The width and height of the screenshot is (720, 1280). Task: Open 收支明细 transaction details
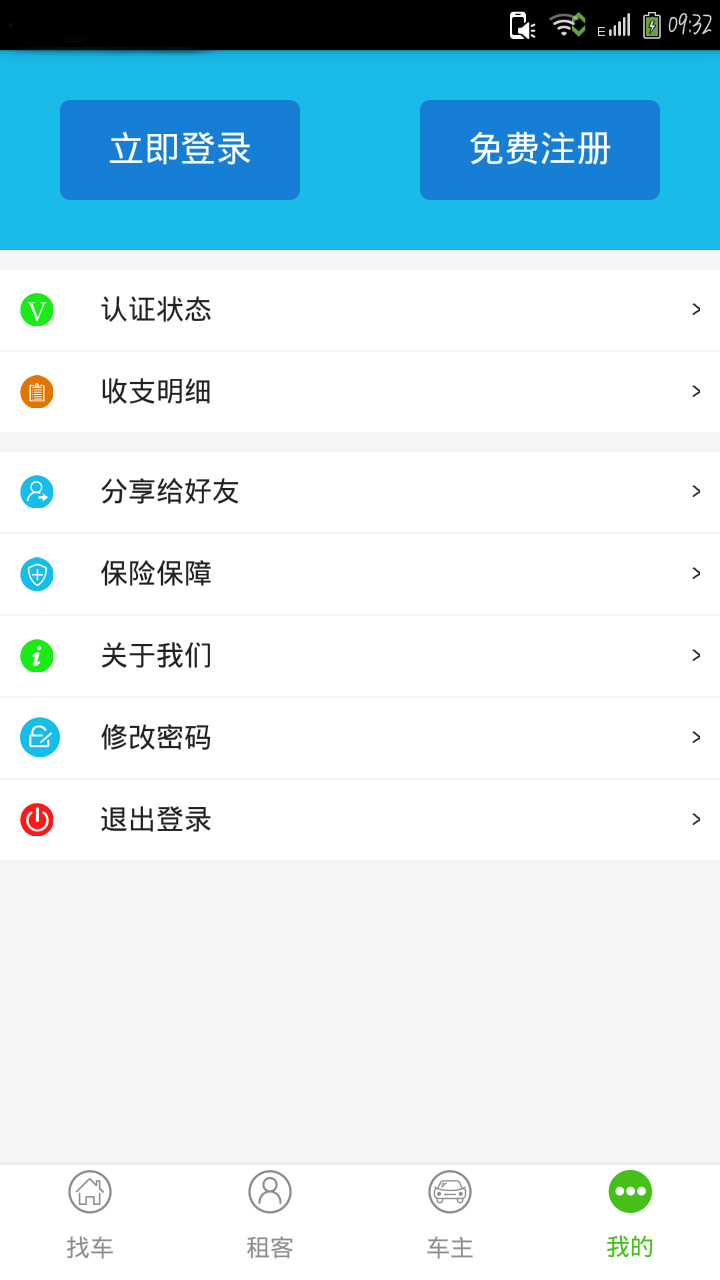360,392
